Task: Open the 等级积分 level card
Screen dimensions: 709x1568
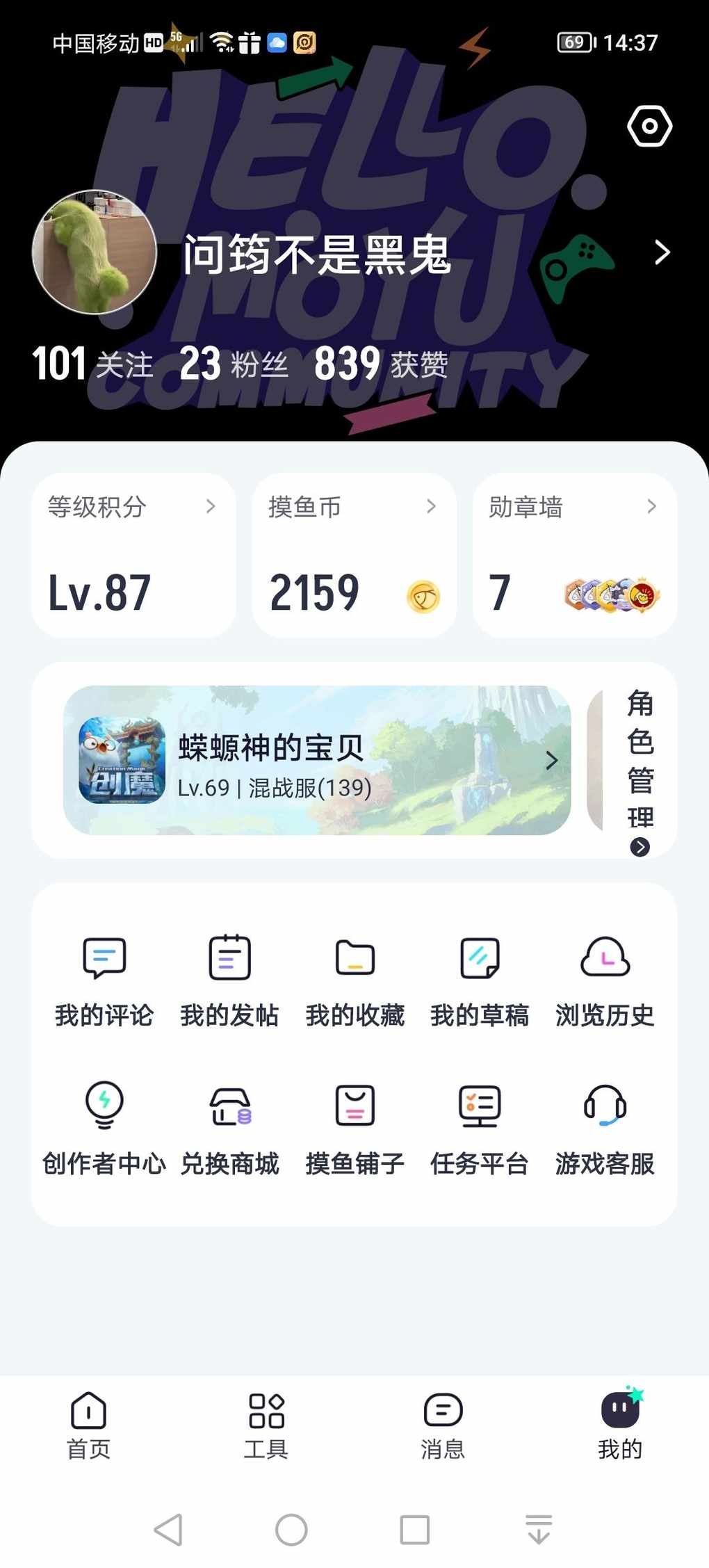Action: tap(133, 555)
